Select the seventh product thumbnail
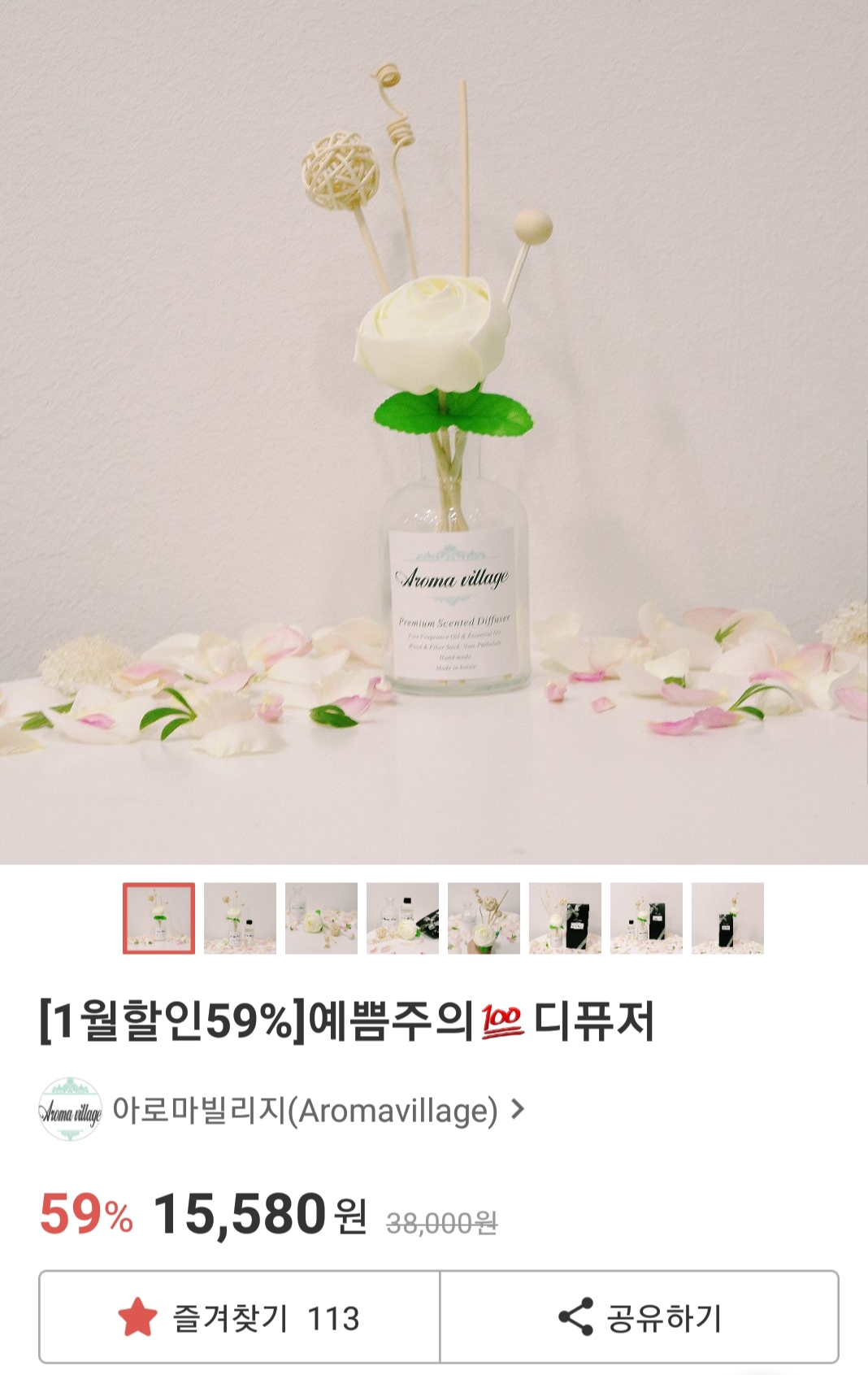This screenshot has height=1375, width=868. 646,918
